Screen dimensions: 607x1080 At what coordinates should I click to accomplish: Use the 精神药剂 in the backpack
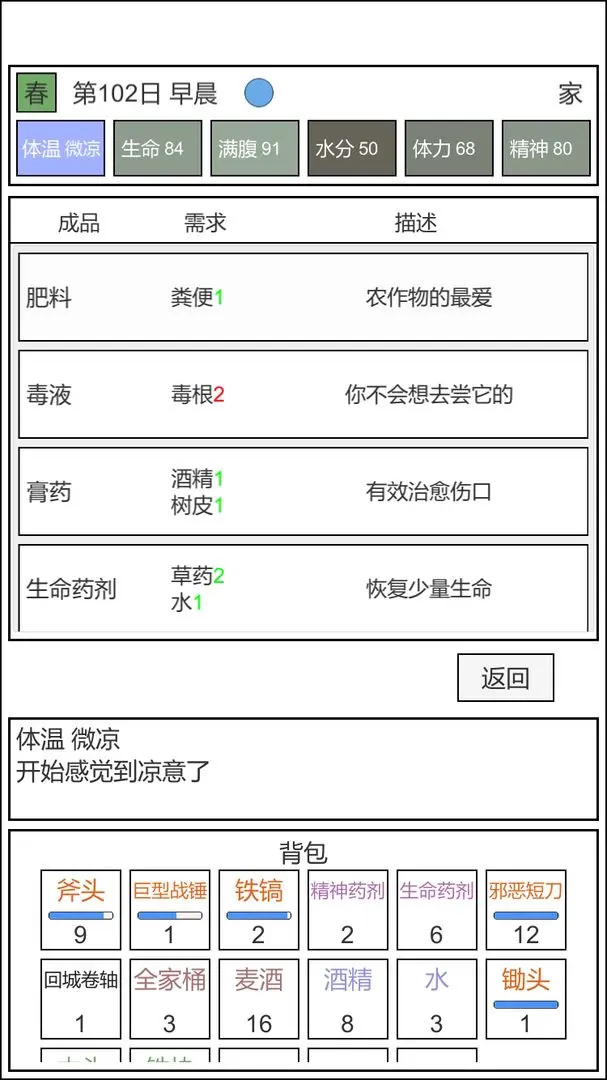pyautogui.click(x=347, y=909)
